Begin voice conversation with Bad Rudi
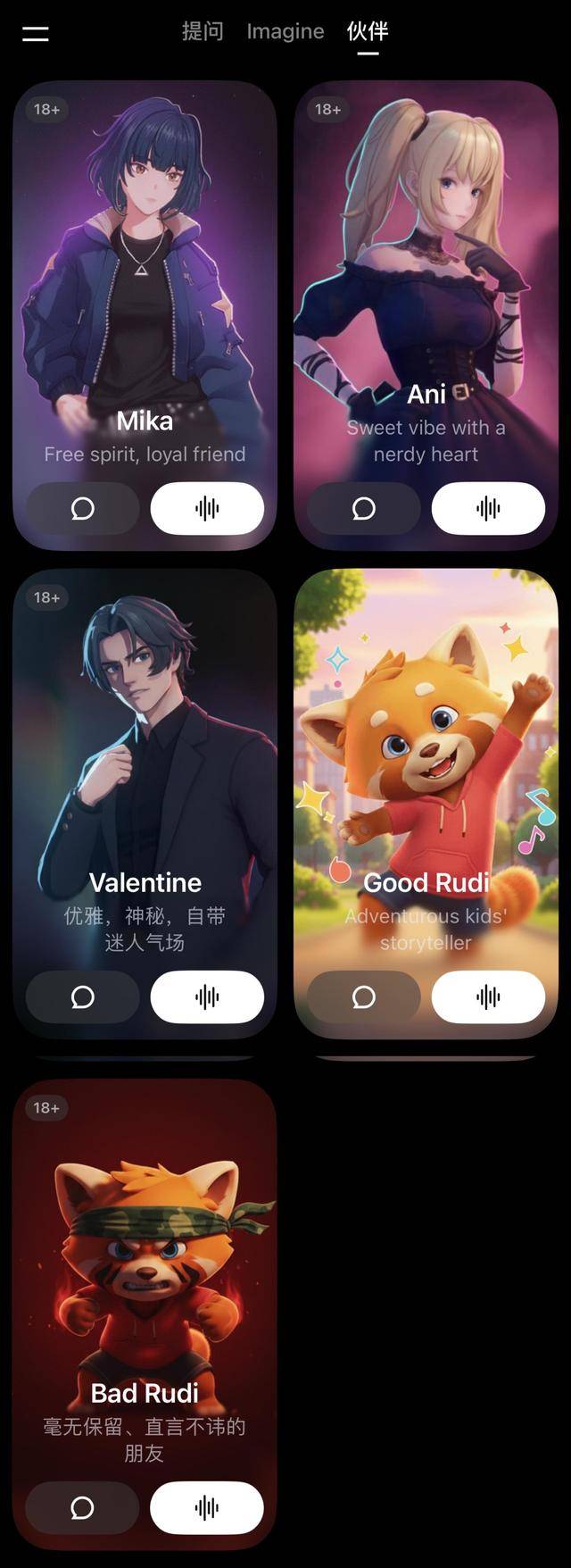Image resolution: width=571 pixels, height=1568 pixels. point(207,1507)
